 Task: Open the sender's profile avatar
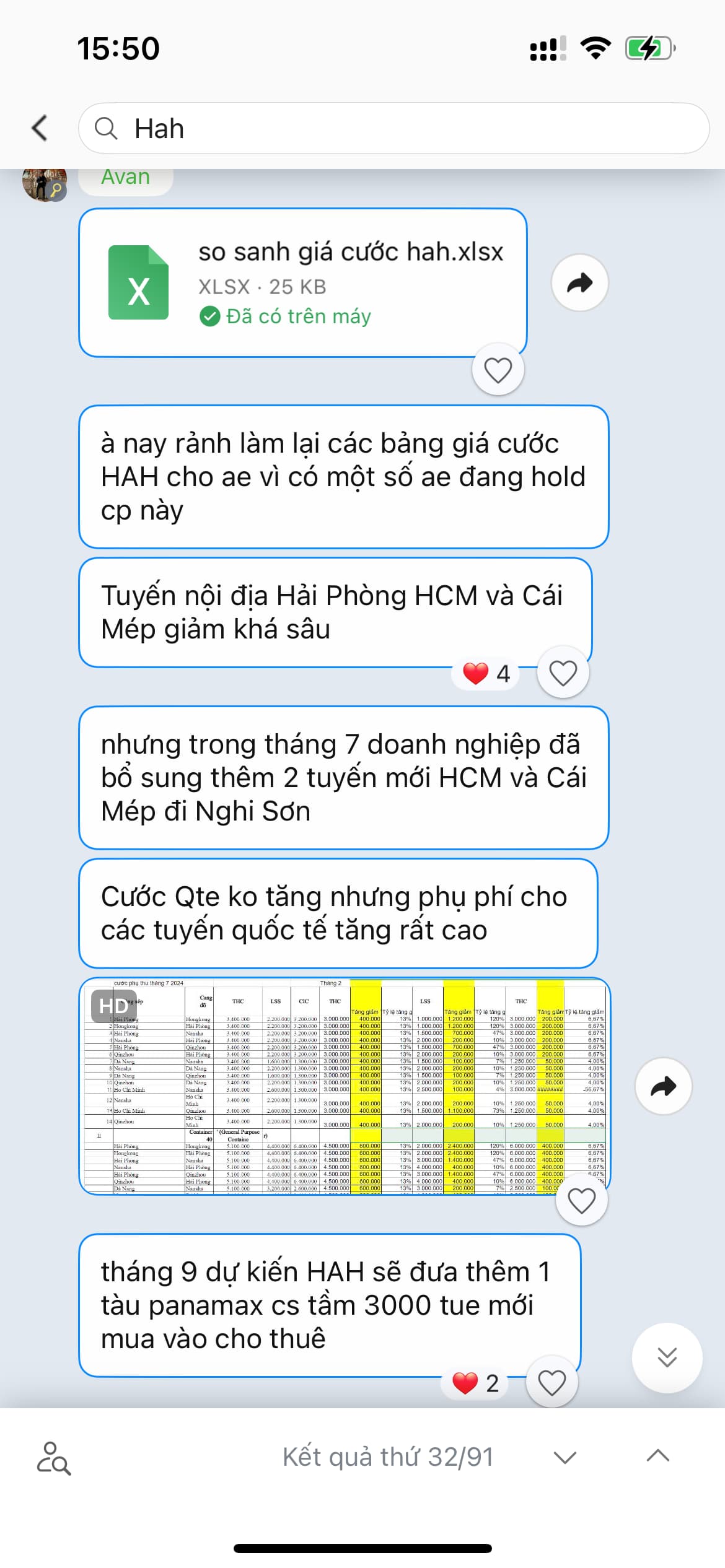click(x=44, y=184)
